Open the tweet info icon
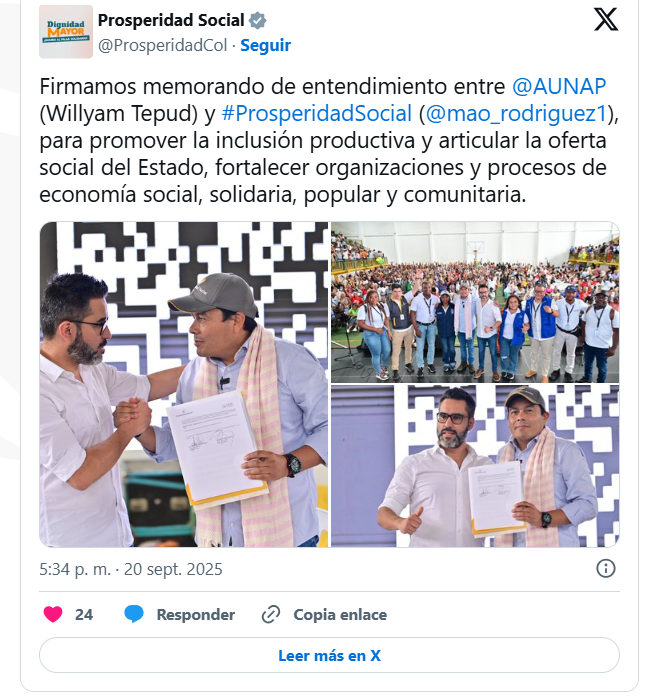 pyautogui.click(x=606, y=569)
